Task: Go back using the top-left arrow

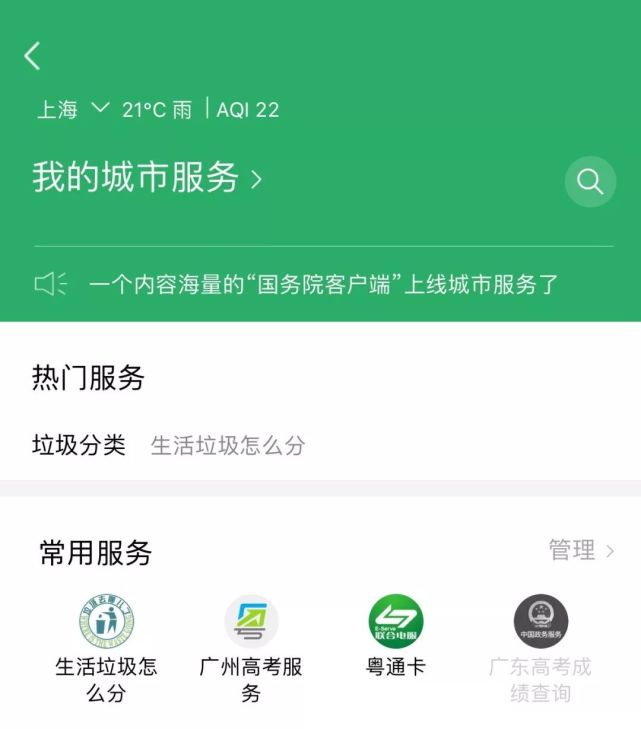Action: click(x=33, y=56)
